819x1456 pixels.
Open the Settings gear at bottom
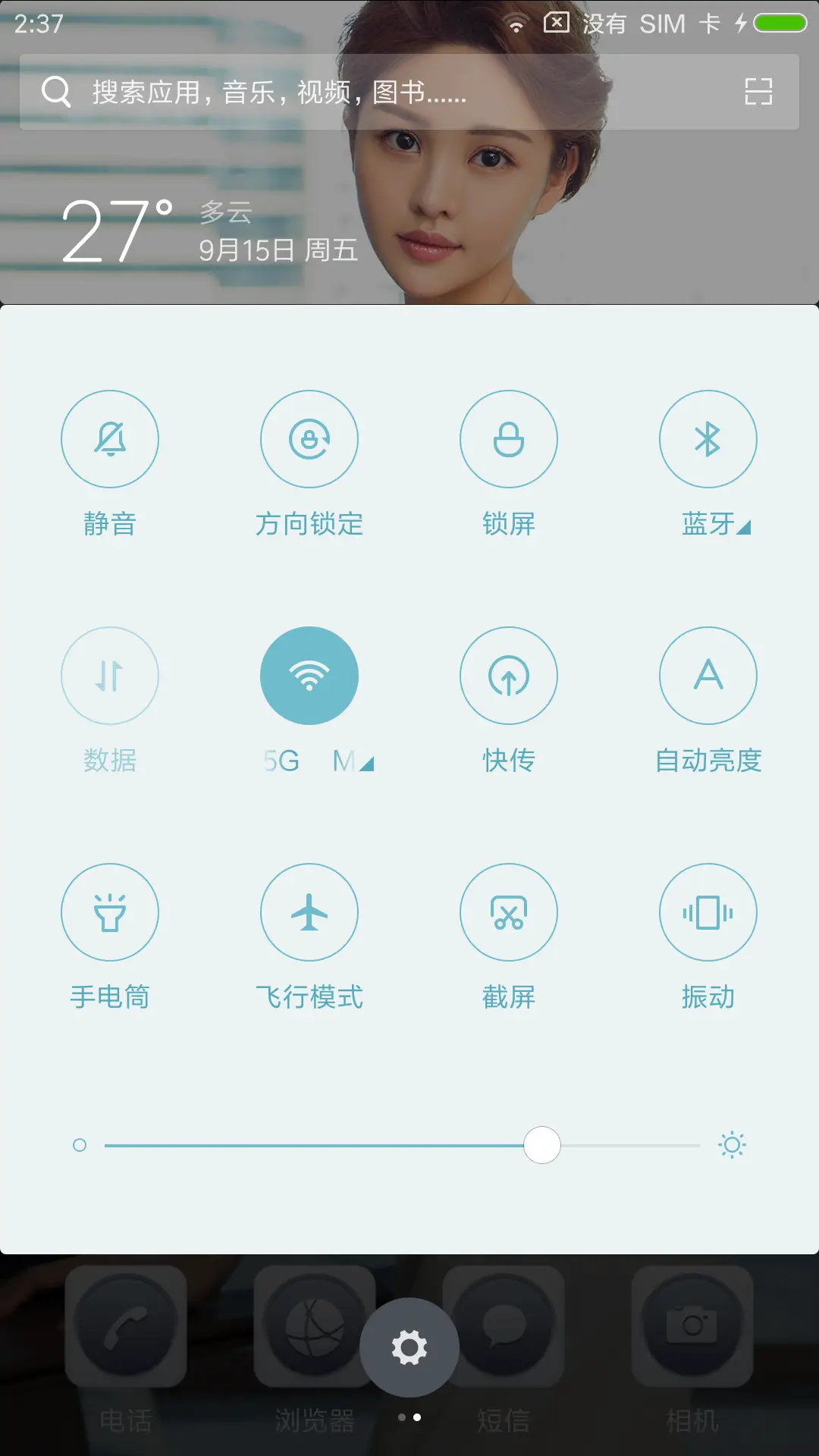409,1345
